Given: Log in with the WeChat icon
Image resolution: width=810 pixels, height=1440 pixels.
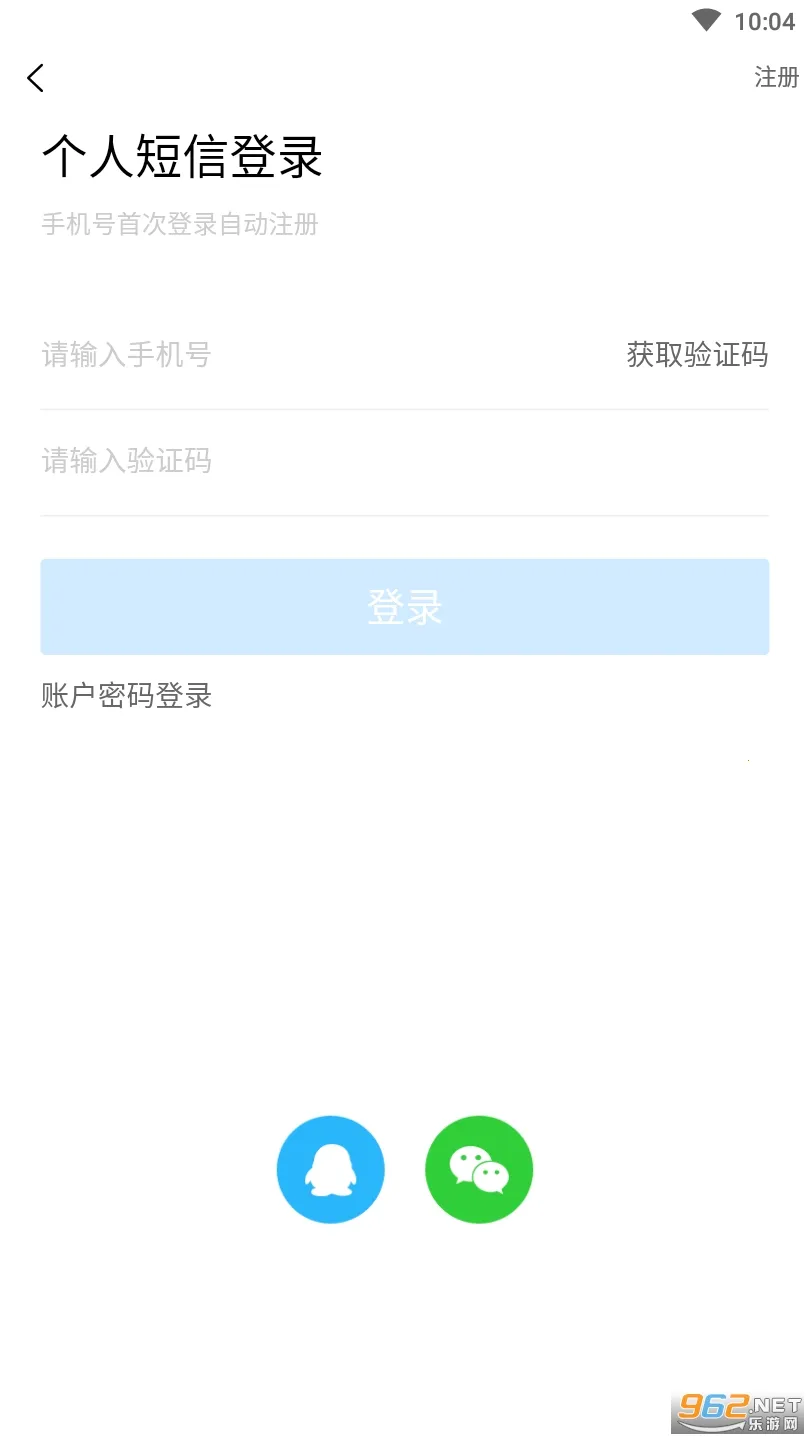Looking at the screenshot, I should click(479, 1170).
